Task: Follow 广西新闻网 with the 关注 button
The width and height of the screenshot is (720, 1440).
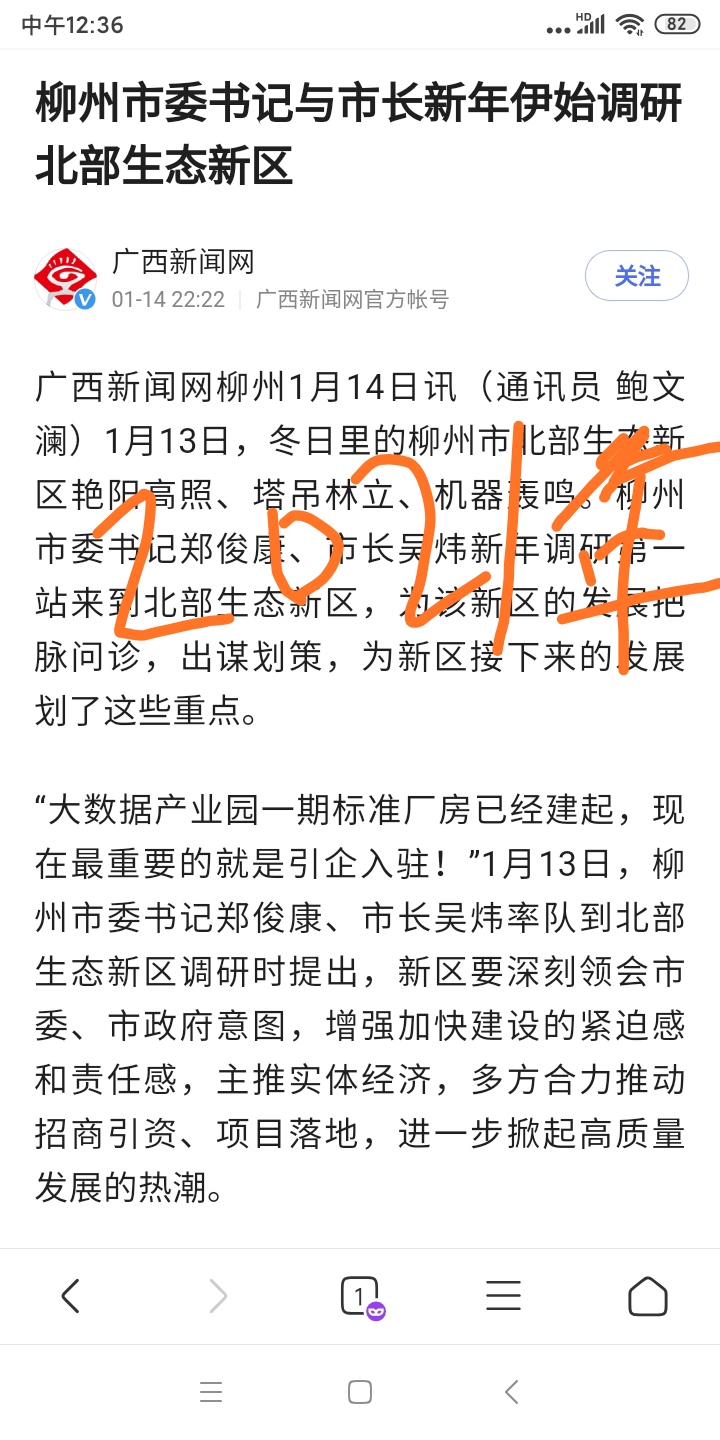Action: [x=637, y=276]
